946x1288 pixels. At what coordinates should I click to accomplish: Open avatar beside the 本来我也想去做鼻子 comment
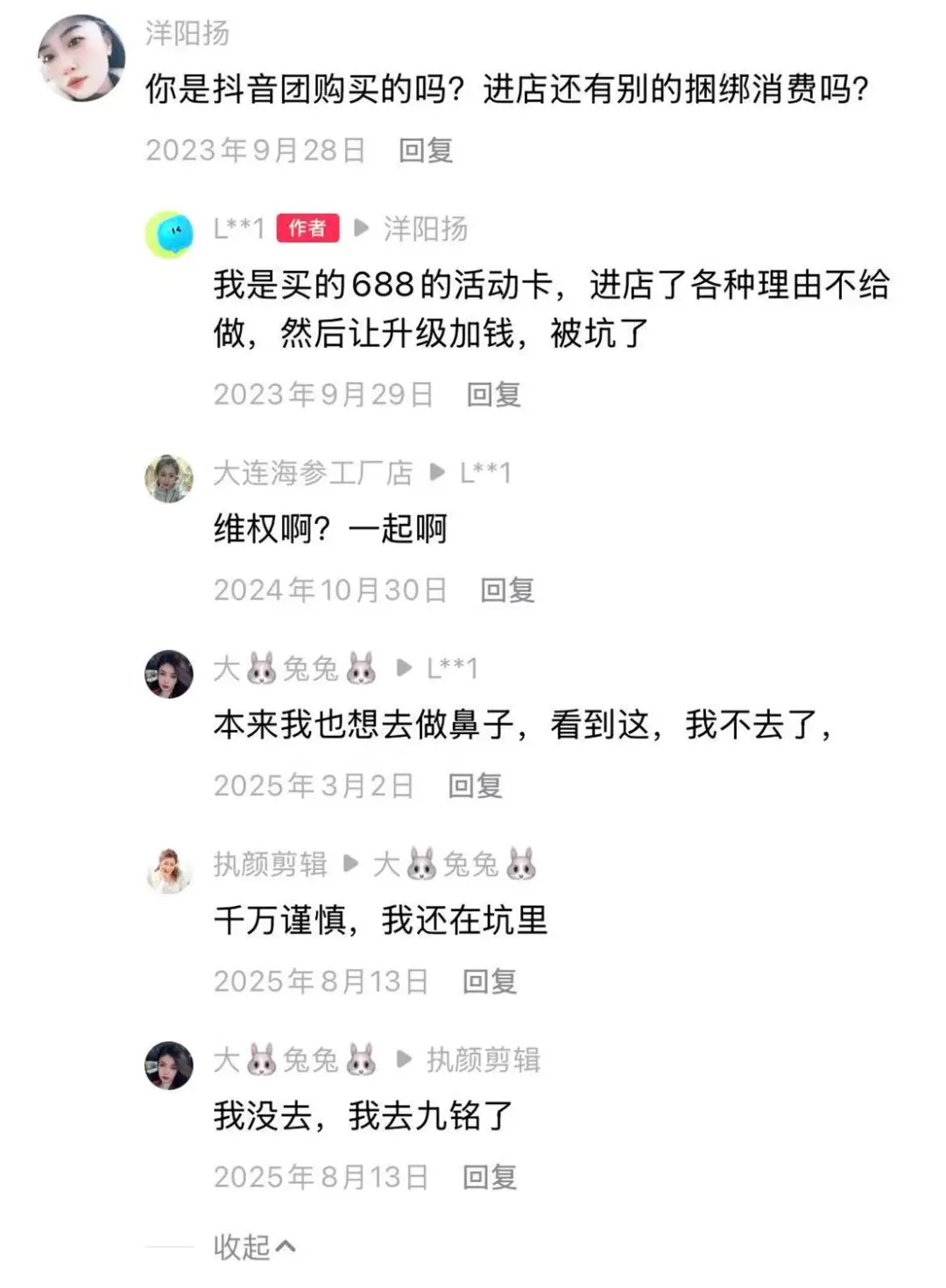click(169, 674)
